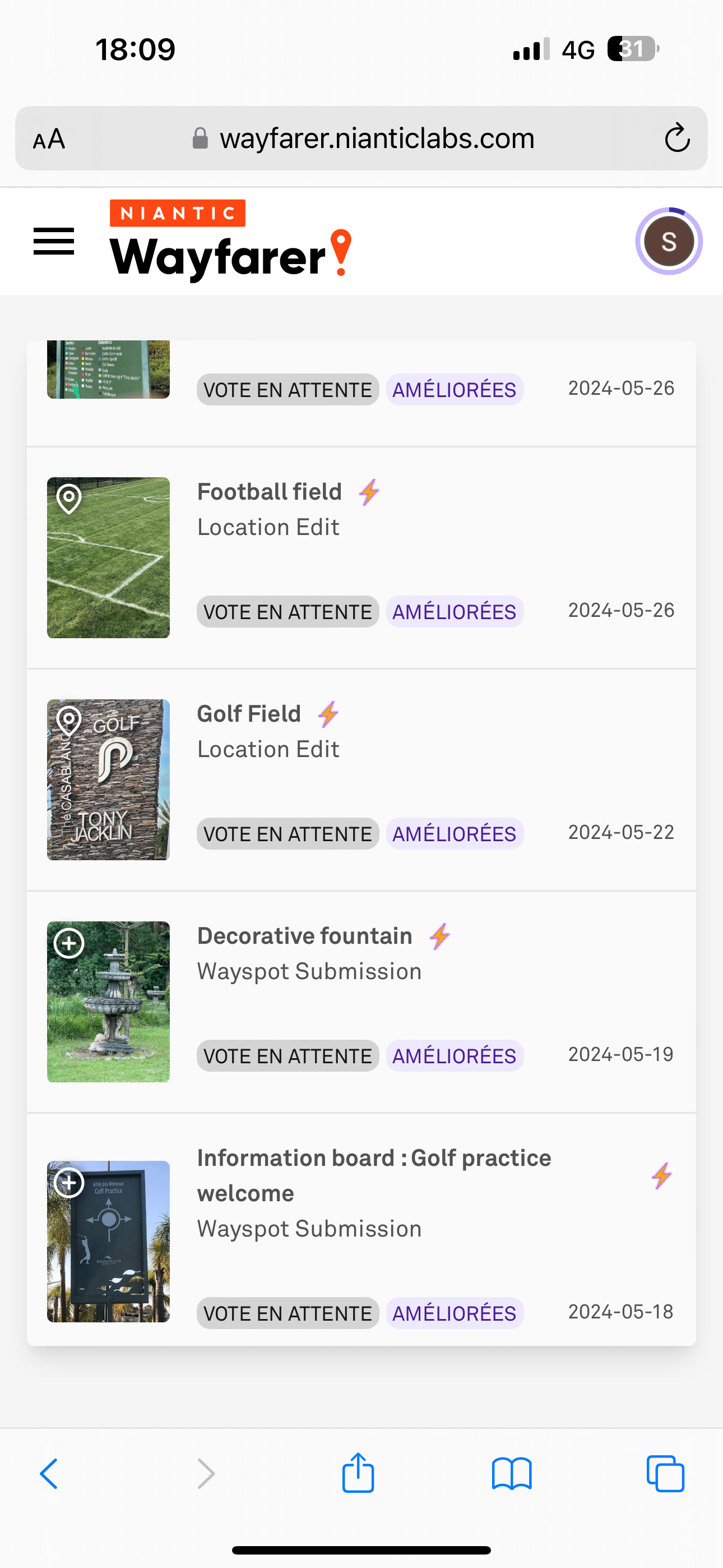Open the partially visible submission dated 2024-05-26
Screen dimensions: 723x1568
[x=360, y=390]
